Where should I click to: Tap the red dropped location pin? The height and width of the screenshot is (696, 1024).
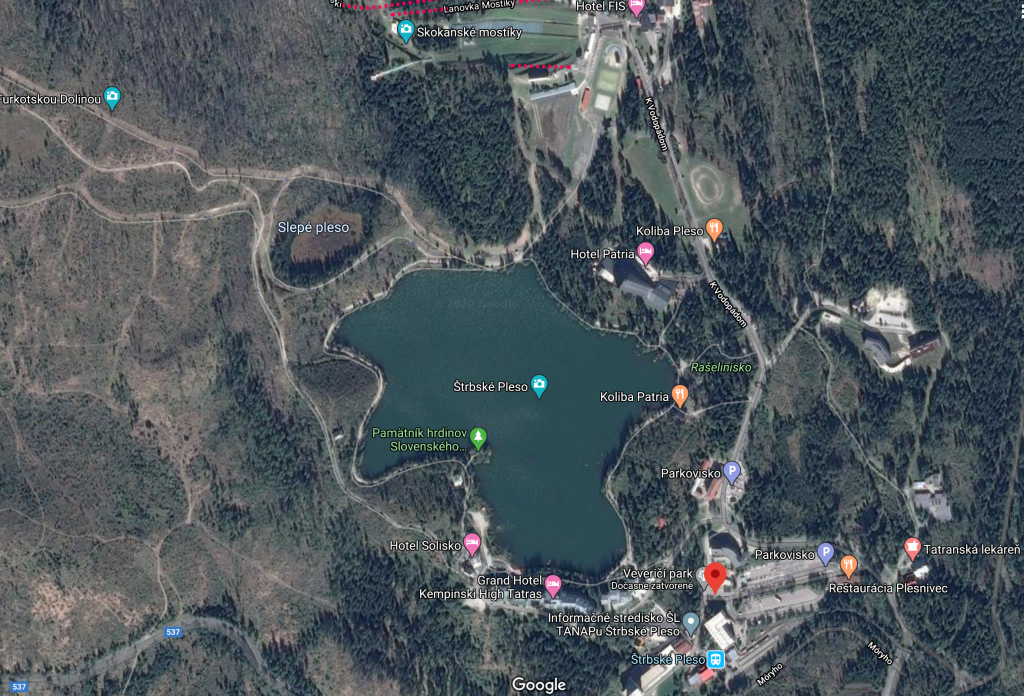click(x=715, y=577)
